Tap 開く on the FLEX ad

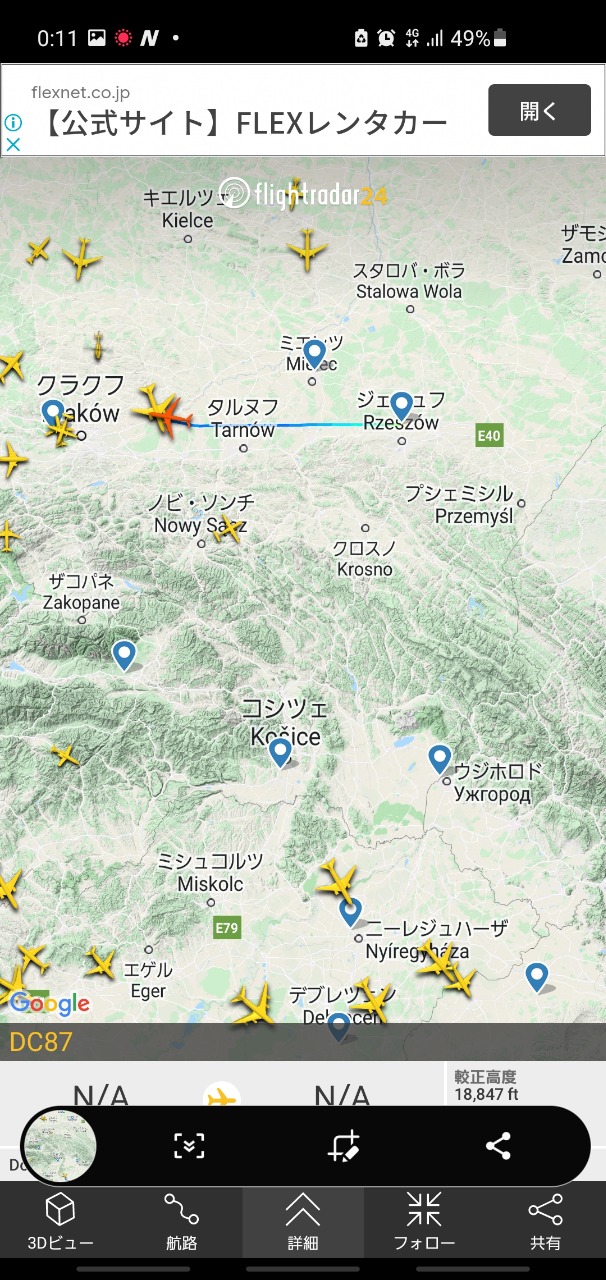tap(539, 110)
